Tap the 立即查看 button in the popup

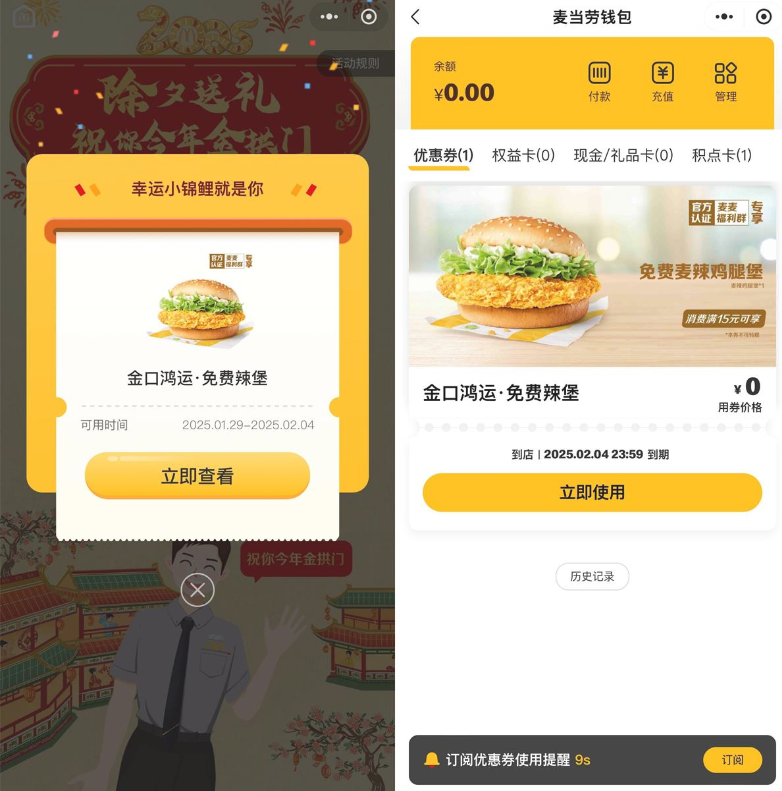(197, 476)
